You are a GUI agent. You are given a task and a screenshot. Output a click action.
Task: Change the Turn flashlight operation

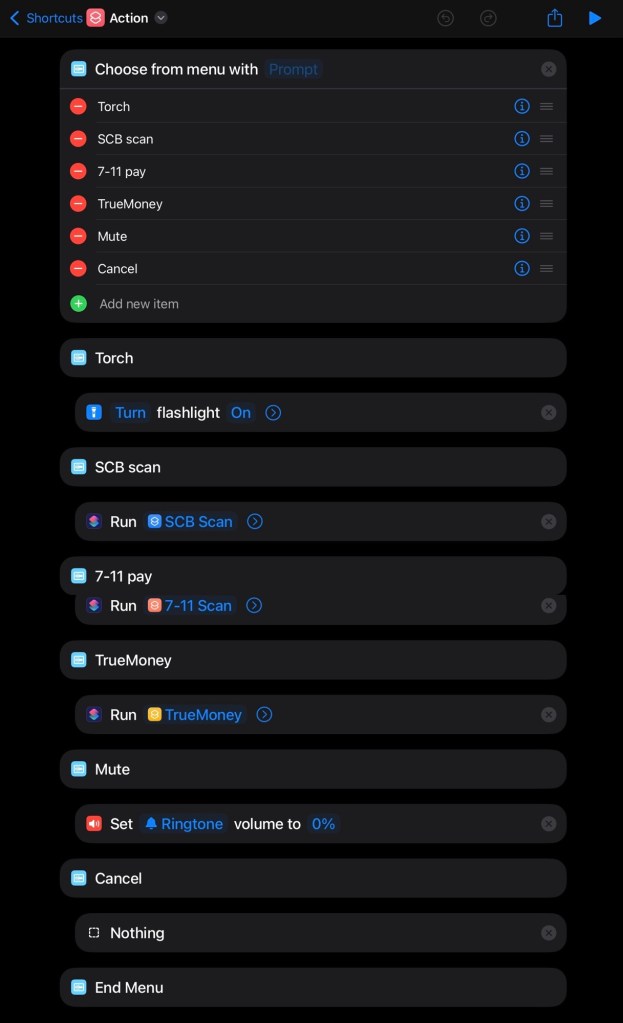point(130,412)
